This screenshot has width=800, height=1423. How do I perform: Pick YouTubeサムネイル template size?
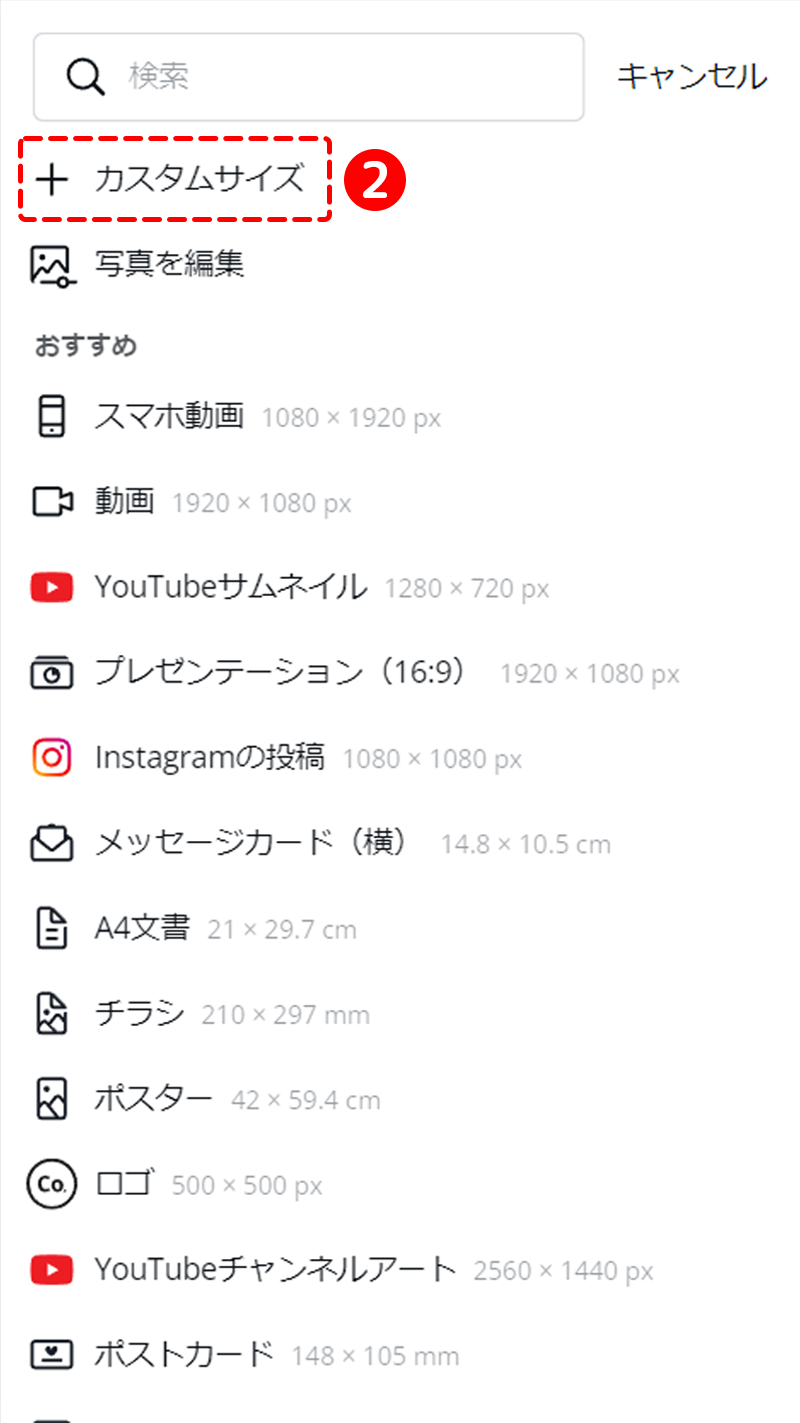[290, 588]
